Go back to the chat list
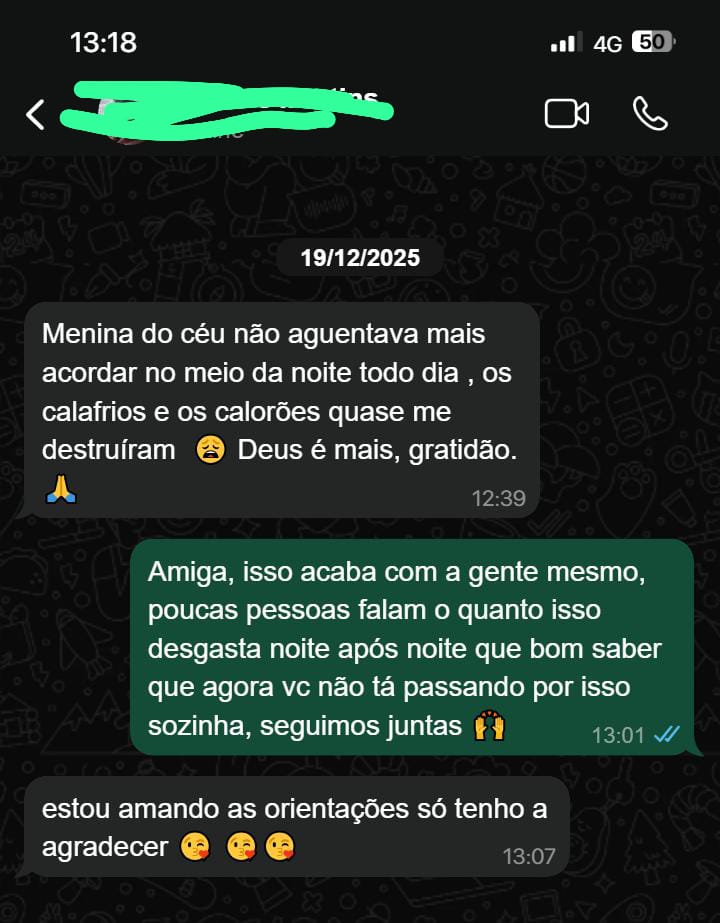The width and height of the screenshot is (720, 923). pos(35,114)
